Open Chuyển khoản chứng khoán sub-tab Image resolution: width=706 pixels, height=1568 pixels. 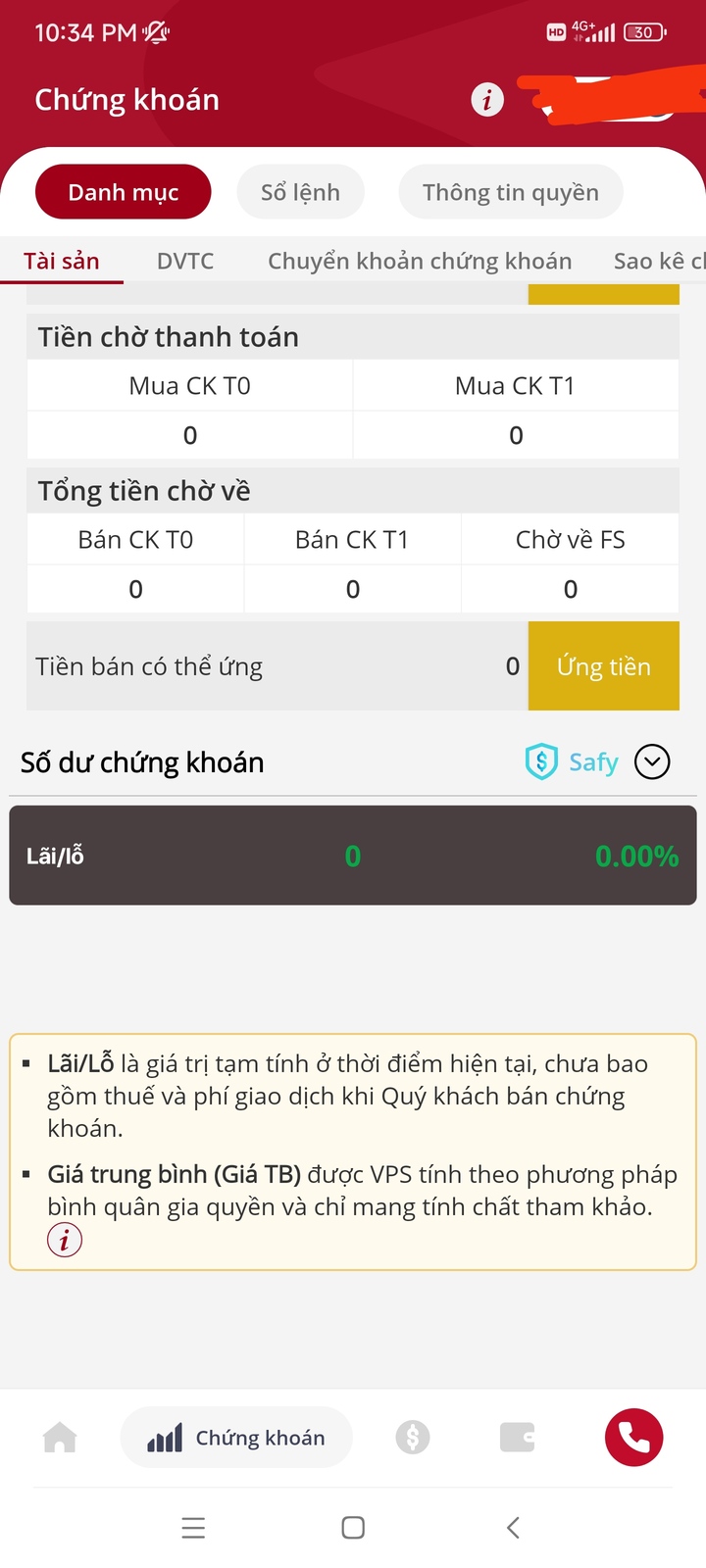click(420, 261)
